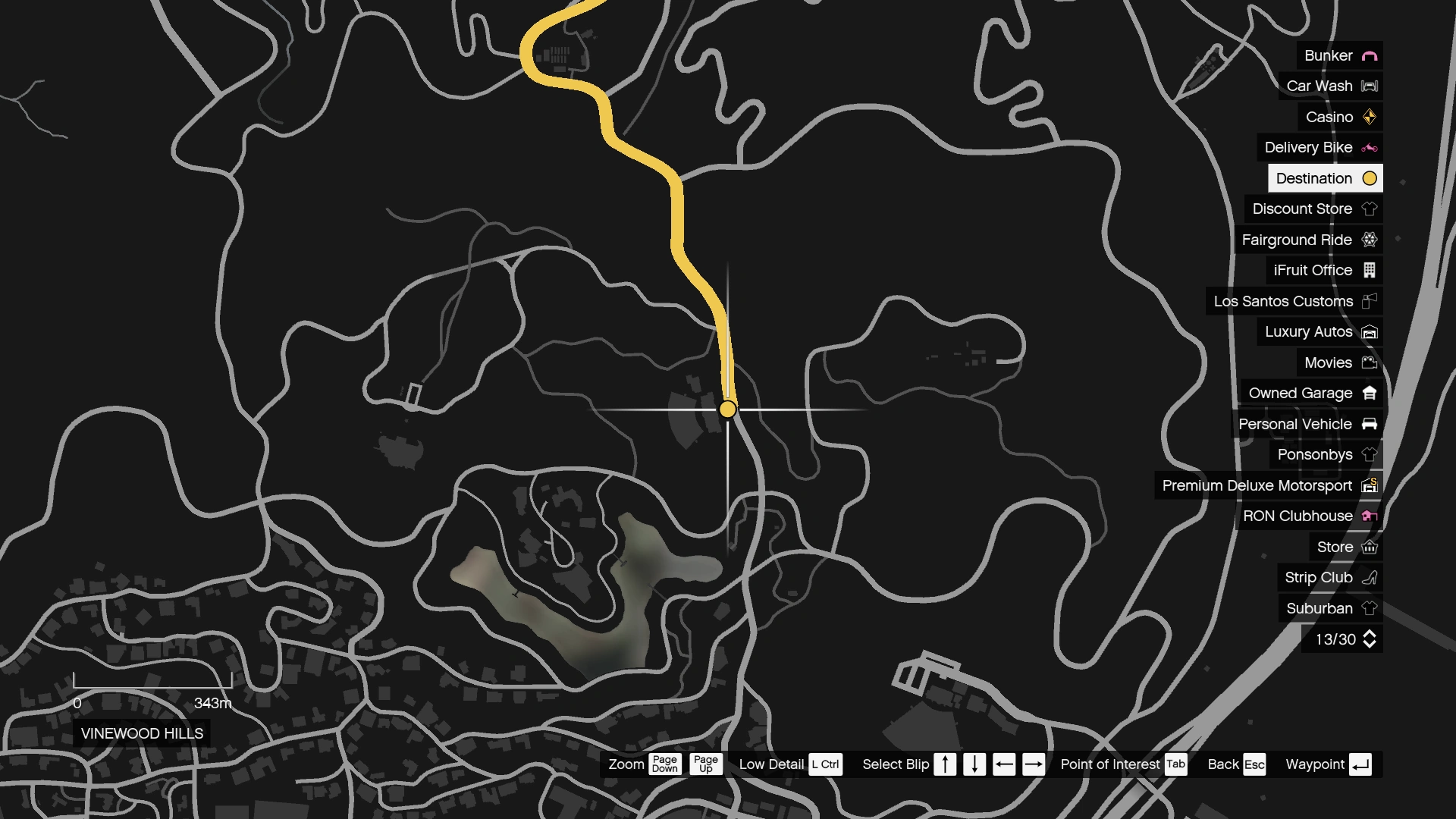Tap the L Ctrl key for Low Detail
1456x819 pixels.
click(x=825, y=764)
